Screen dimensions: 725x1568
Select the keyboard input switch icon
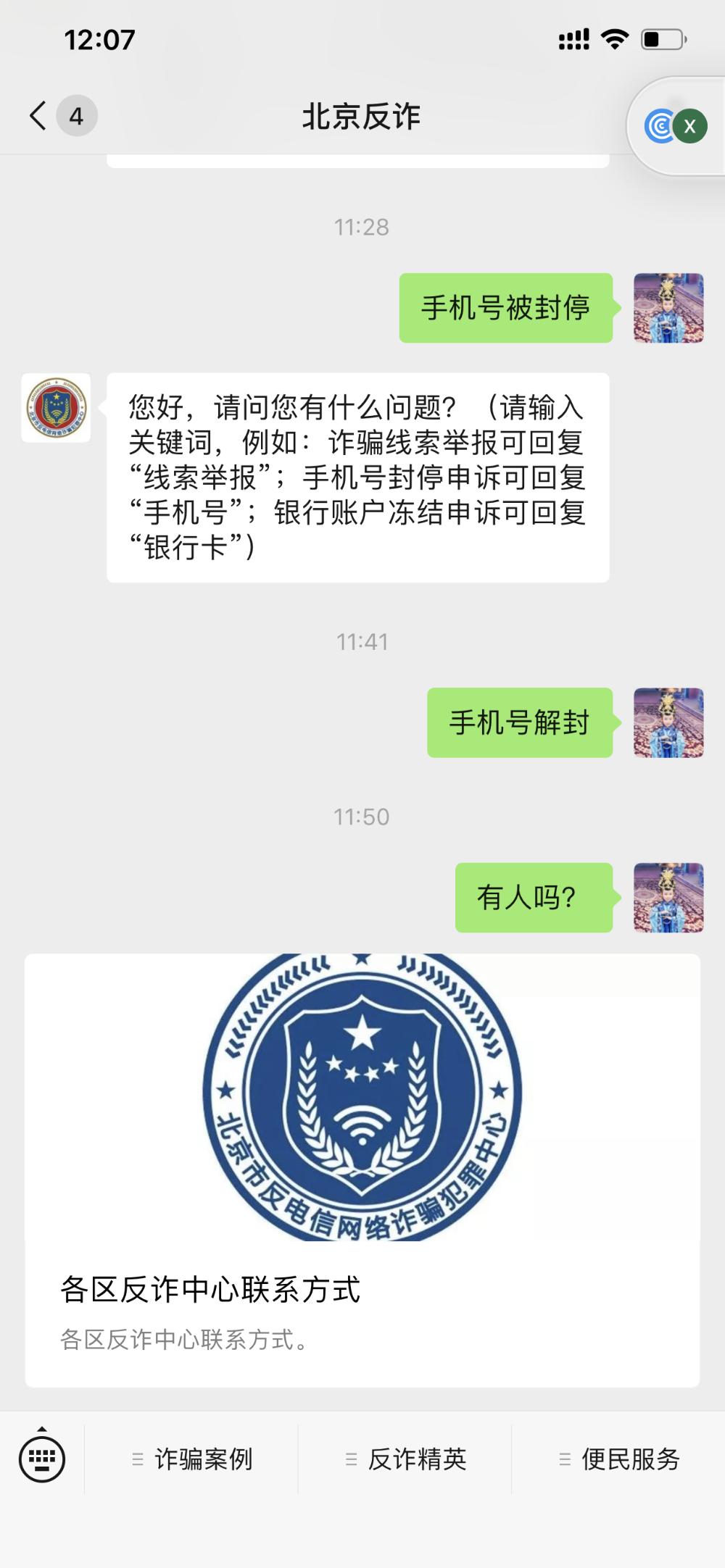point(41,1459)
